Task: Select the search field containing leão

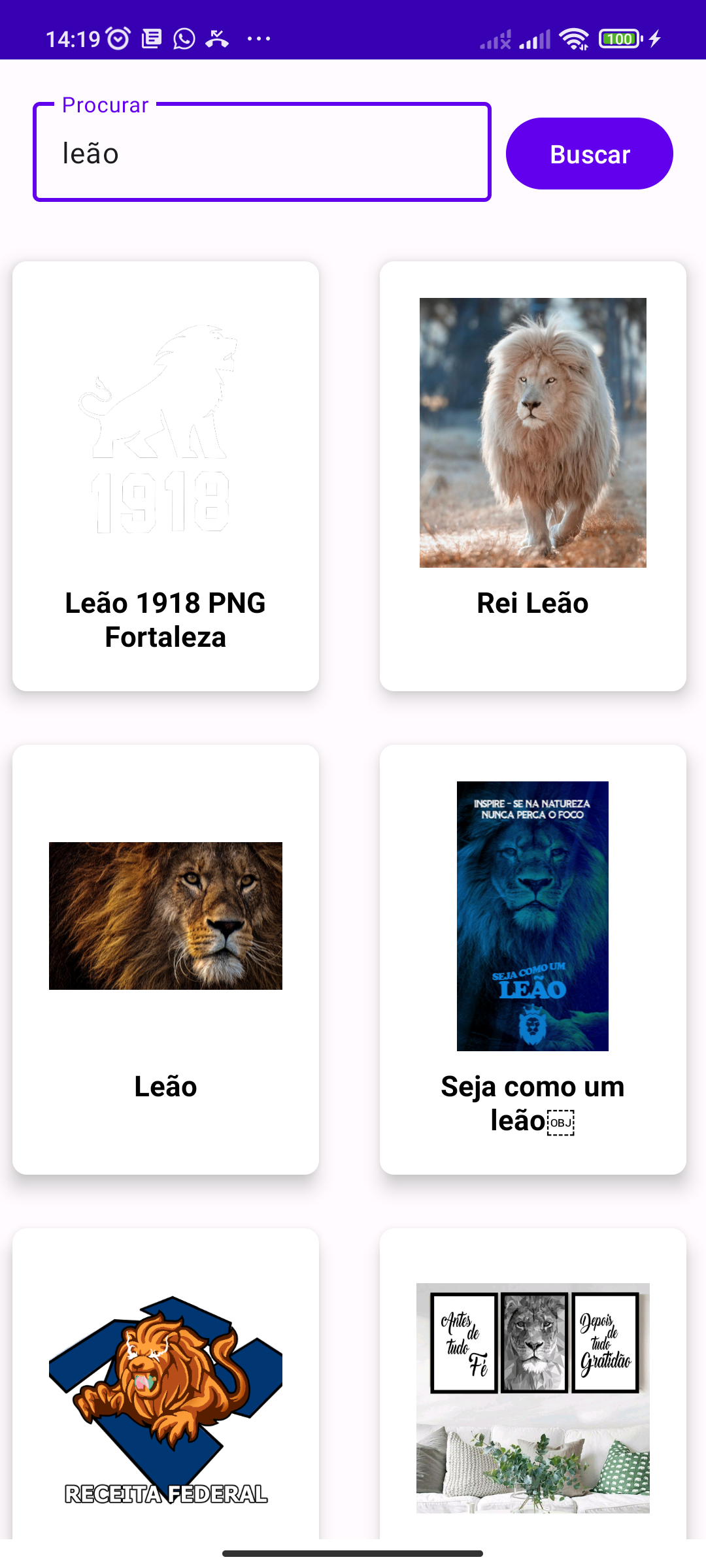Action: tap(261, 153)
